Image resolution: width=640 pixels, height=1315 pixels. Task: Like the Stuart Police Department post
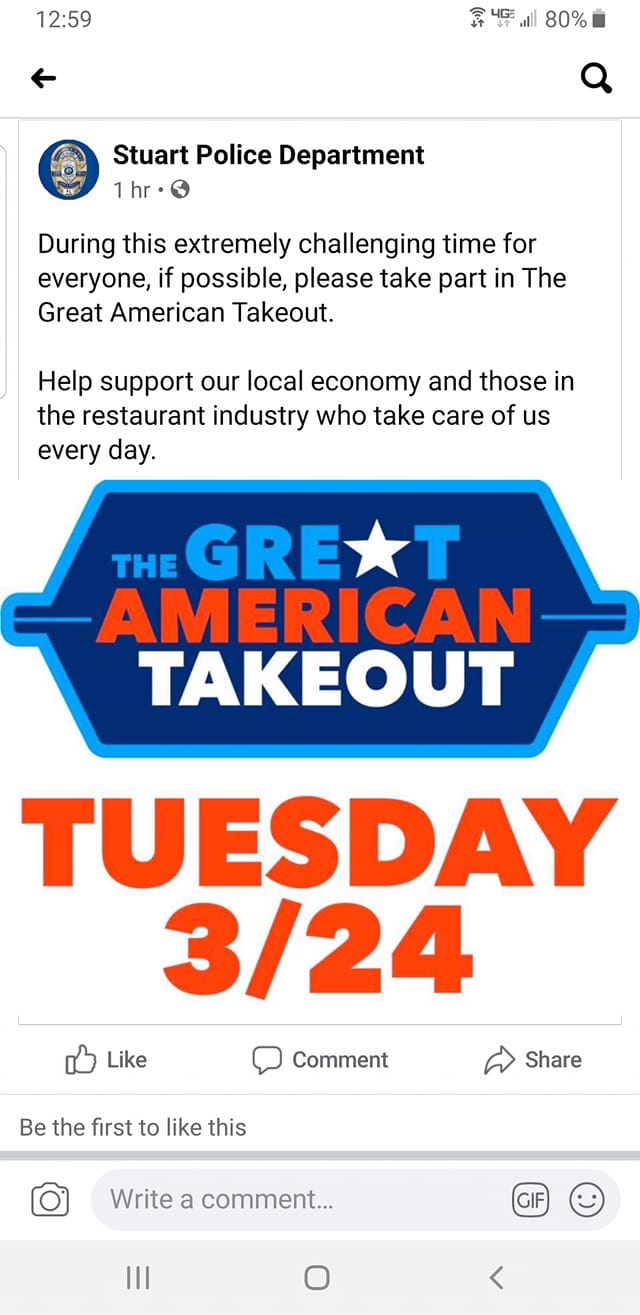click(x=106, y=1060)
